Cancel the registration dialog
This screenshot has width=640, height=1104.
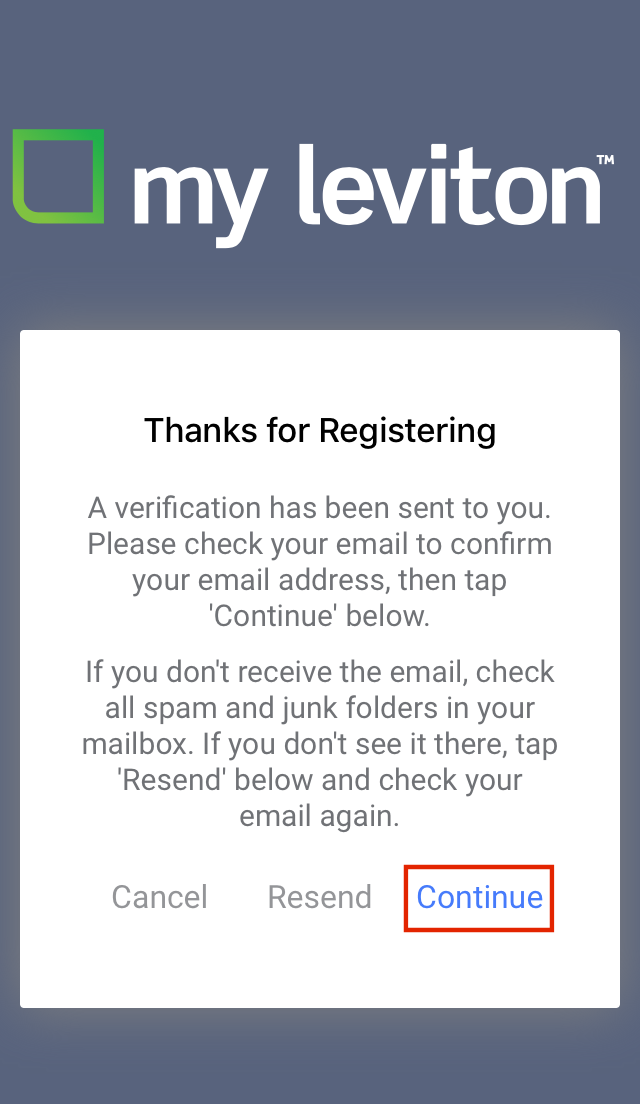(160, 897)
